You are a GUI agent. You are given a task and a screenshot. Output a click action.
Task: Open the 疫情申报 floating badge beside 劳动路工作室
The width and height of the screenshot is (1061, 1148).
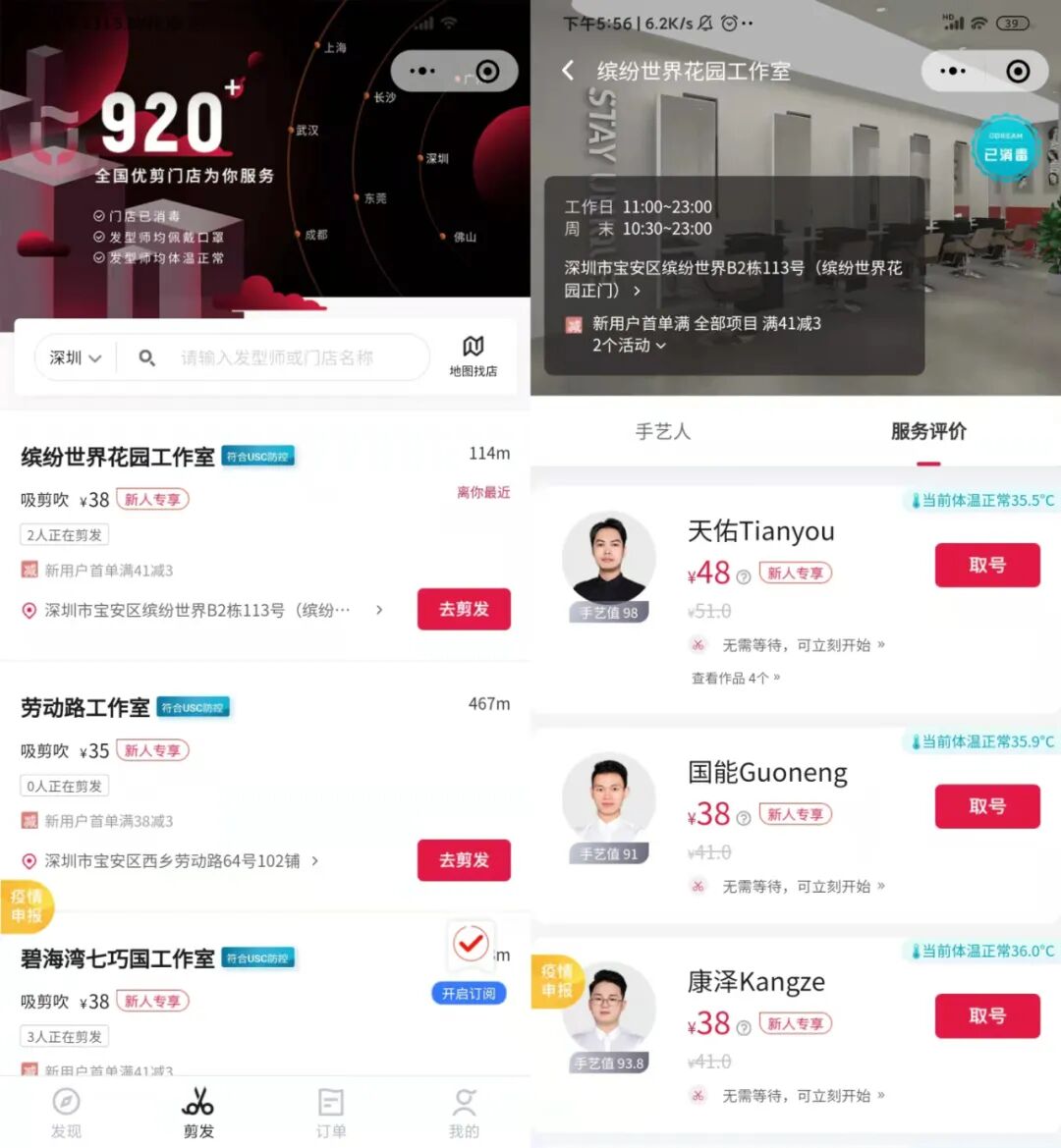point(26,905)
